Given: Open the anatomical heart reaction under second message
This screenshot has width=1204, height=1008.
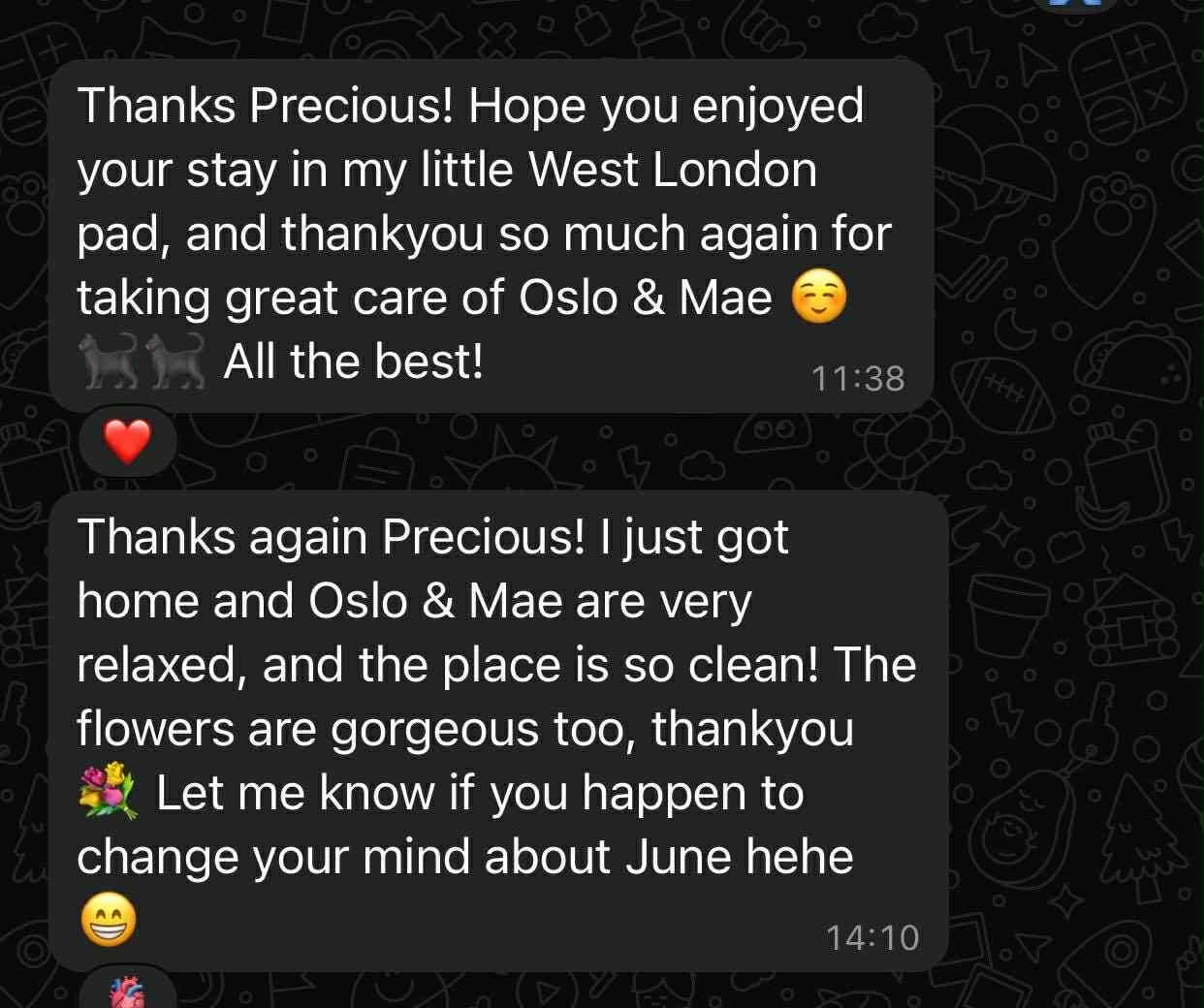Looking at the screenshot, I should coord(128,992).
